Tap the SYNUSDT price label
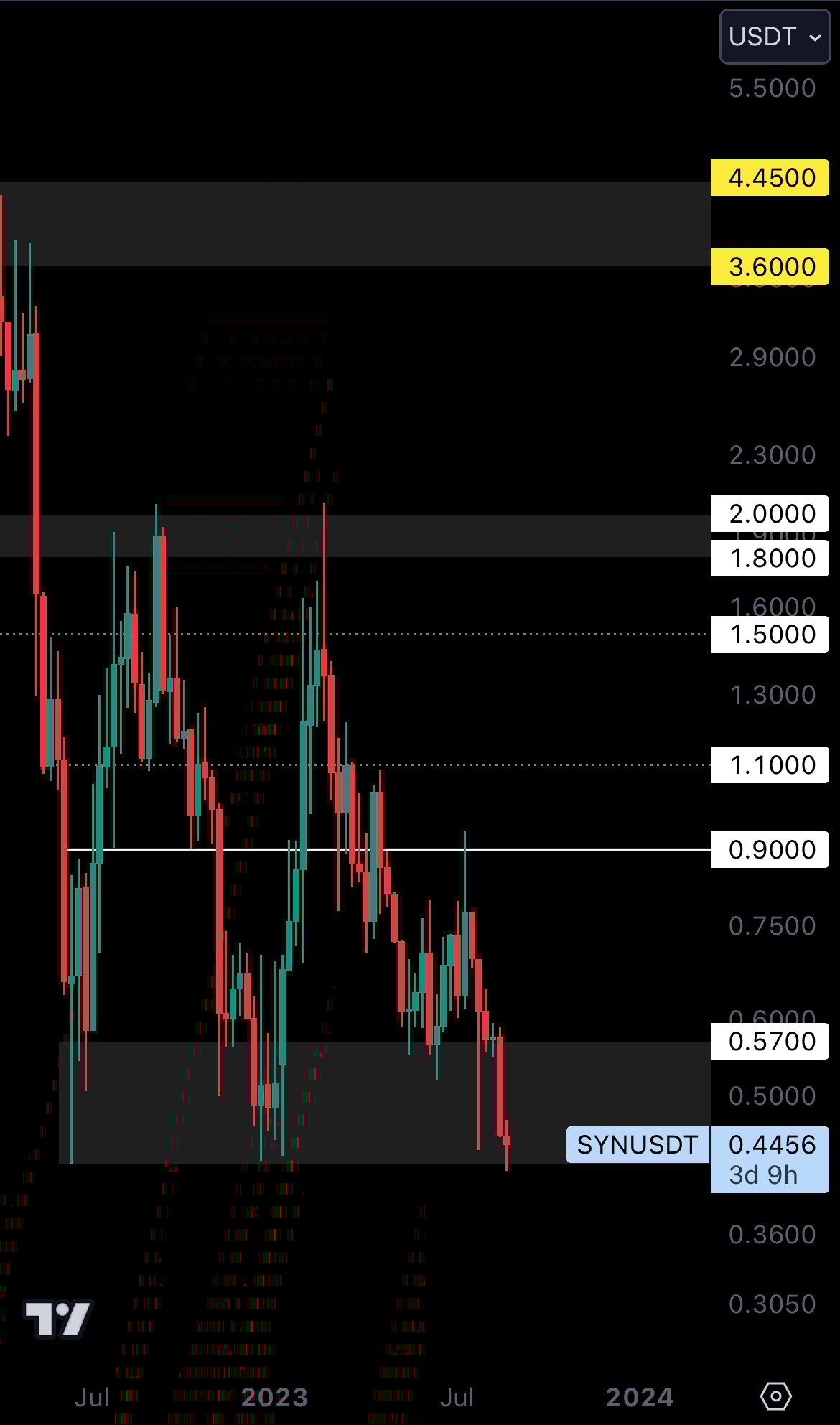The image size is (840, 1425). [x=637, y=1144]
